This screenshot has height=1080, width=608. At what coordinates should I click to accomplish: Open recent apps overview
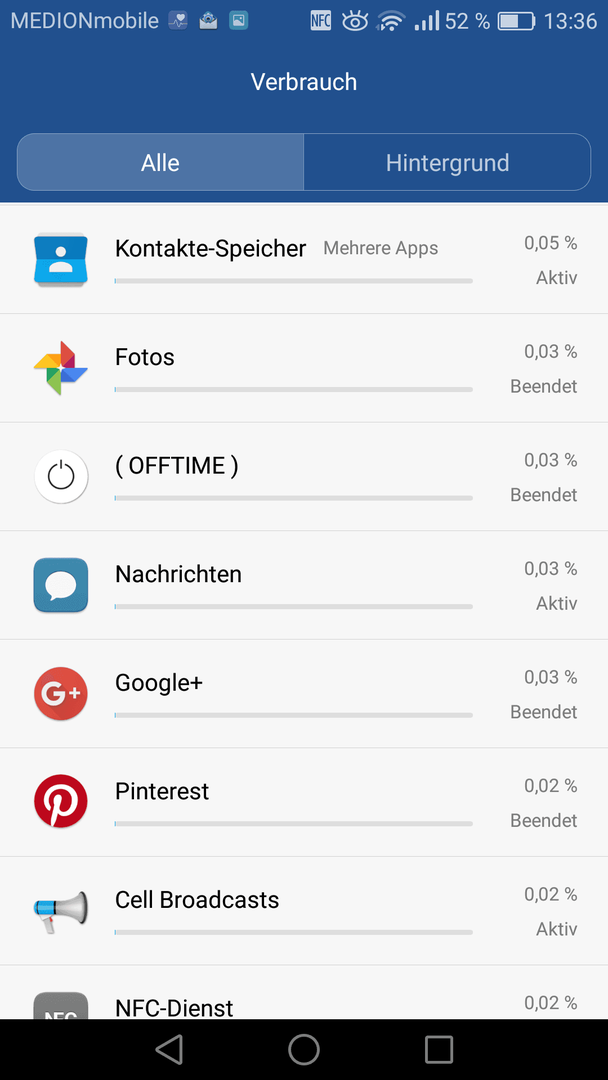pyautogui.click(x=439, y=1050)
